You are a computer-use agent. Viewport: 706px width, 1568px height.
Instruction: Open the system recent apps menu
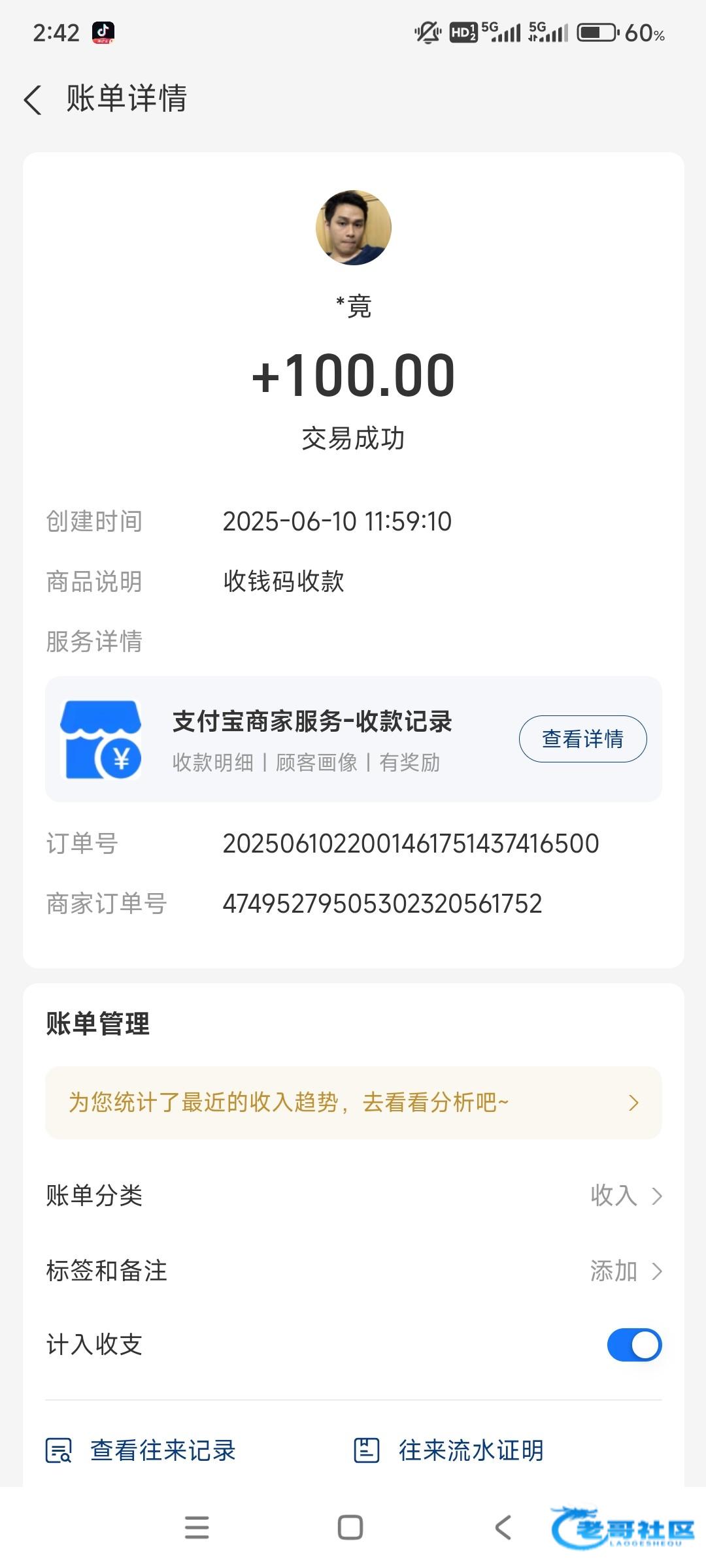[x=197, y=1527]
